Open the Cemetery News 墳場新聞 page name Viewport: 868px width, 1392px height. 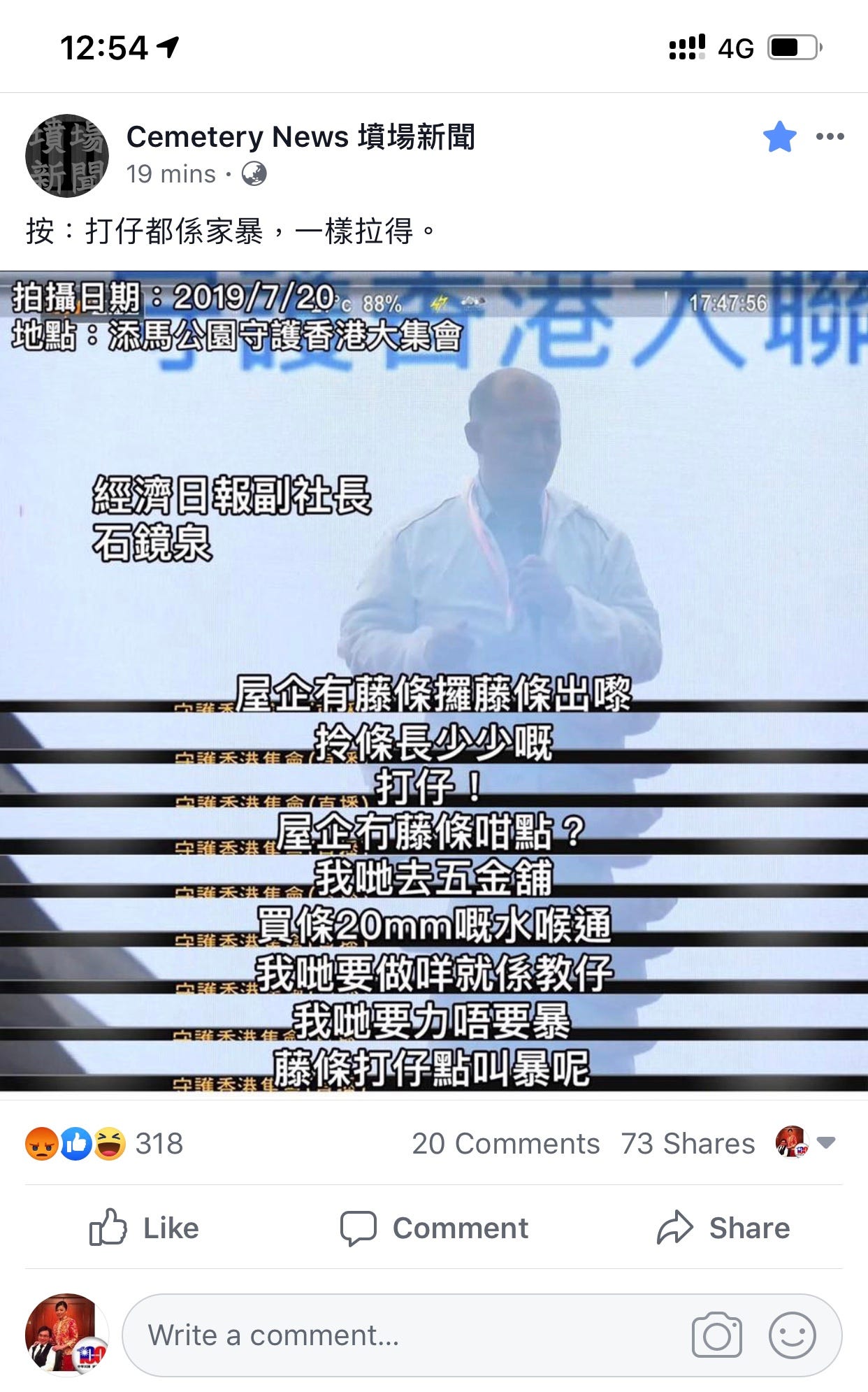click(x=301, y=137)
